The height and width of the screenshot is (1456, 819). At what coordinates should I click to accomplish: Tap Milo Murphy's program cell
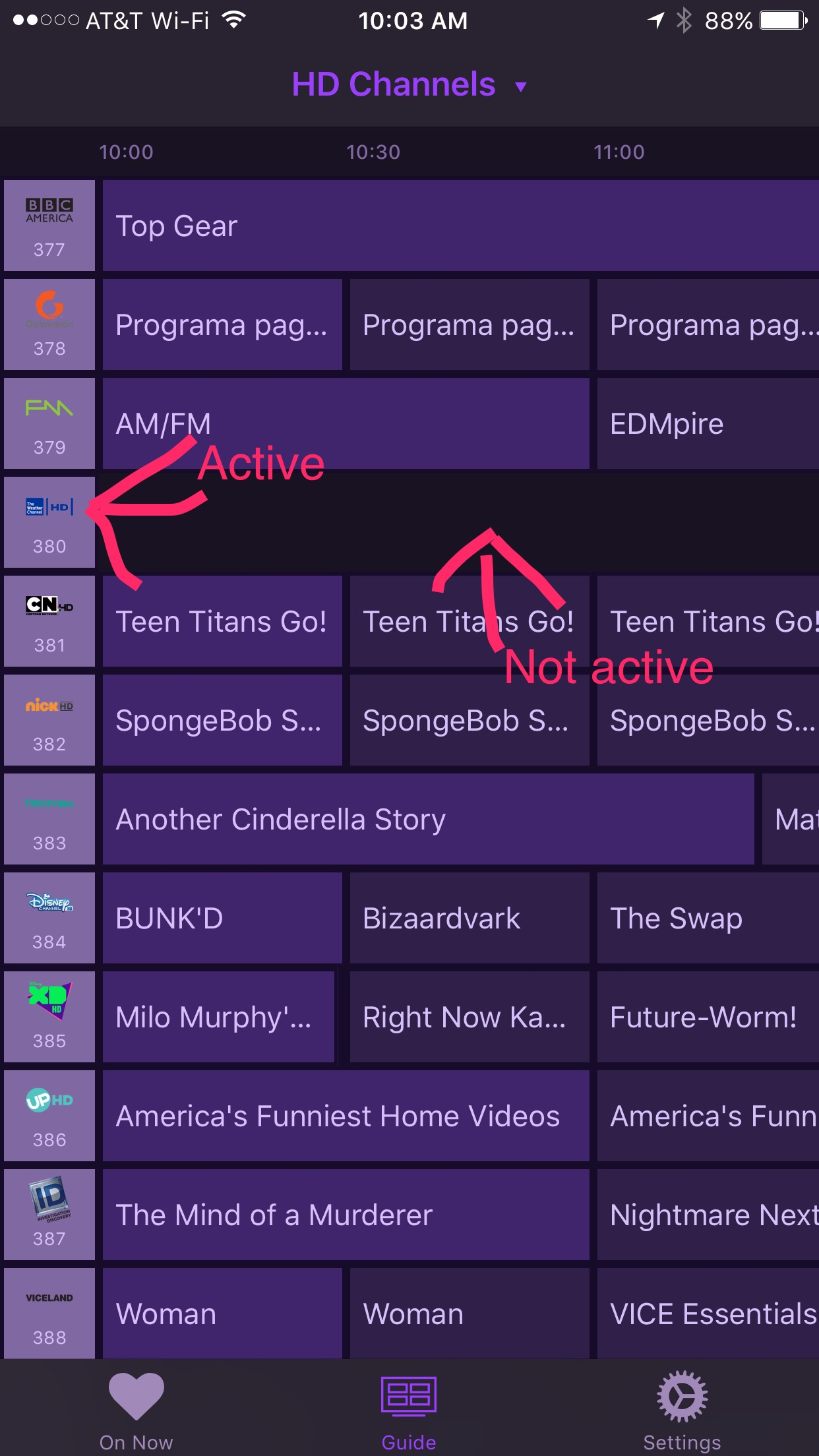click(218, 1017)
